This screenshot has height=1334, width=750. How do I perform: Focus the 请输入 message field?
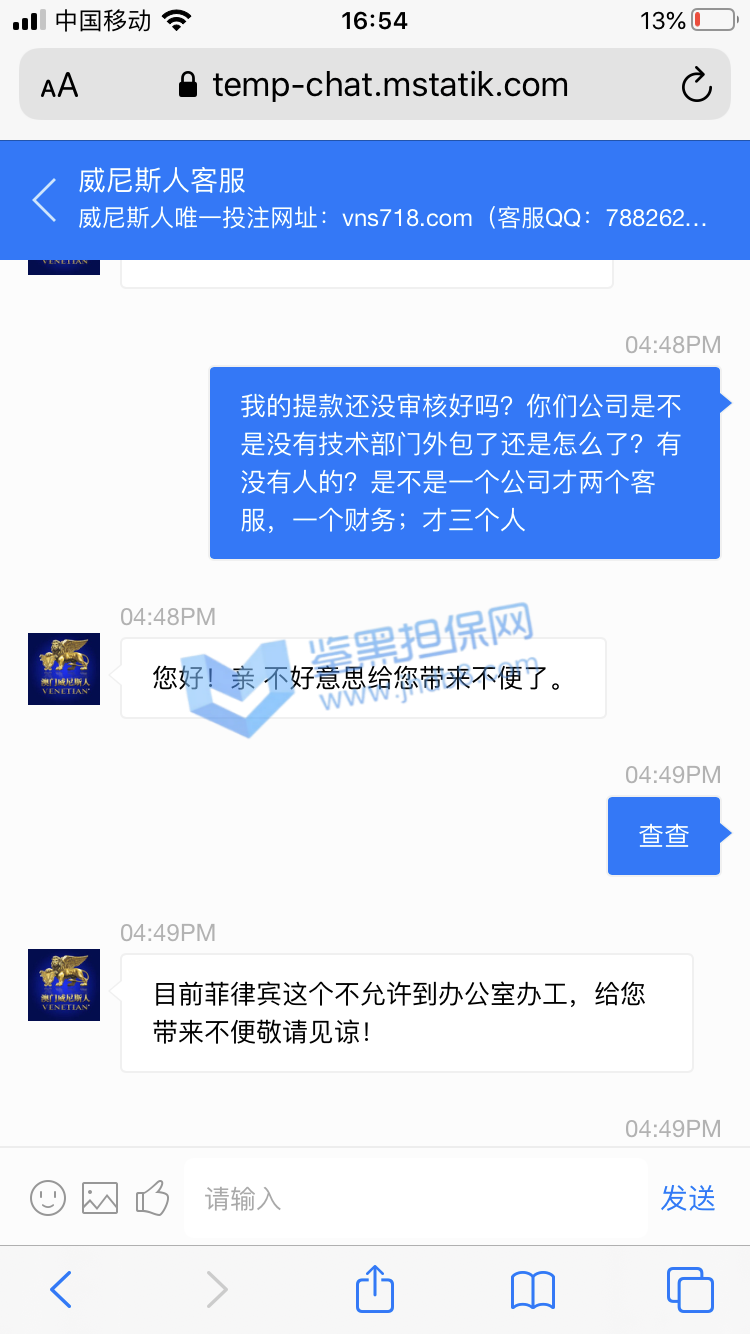pos(415,1198)
